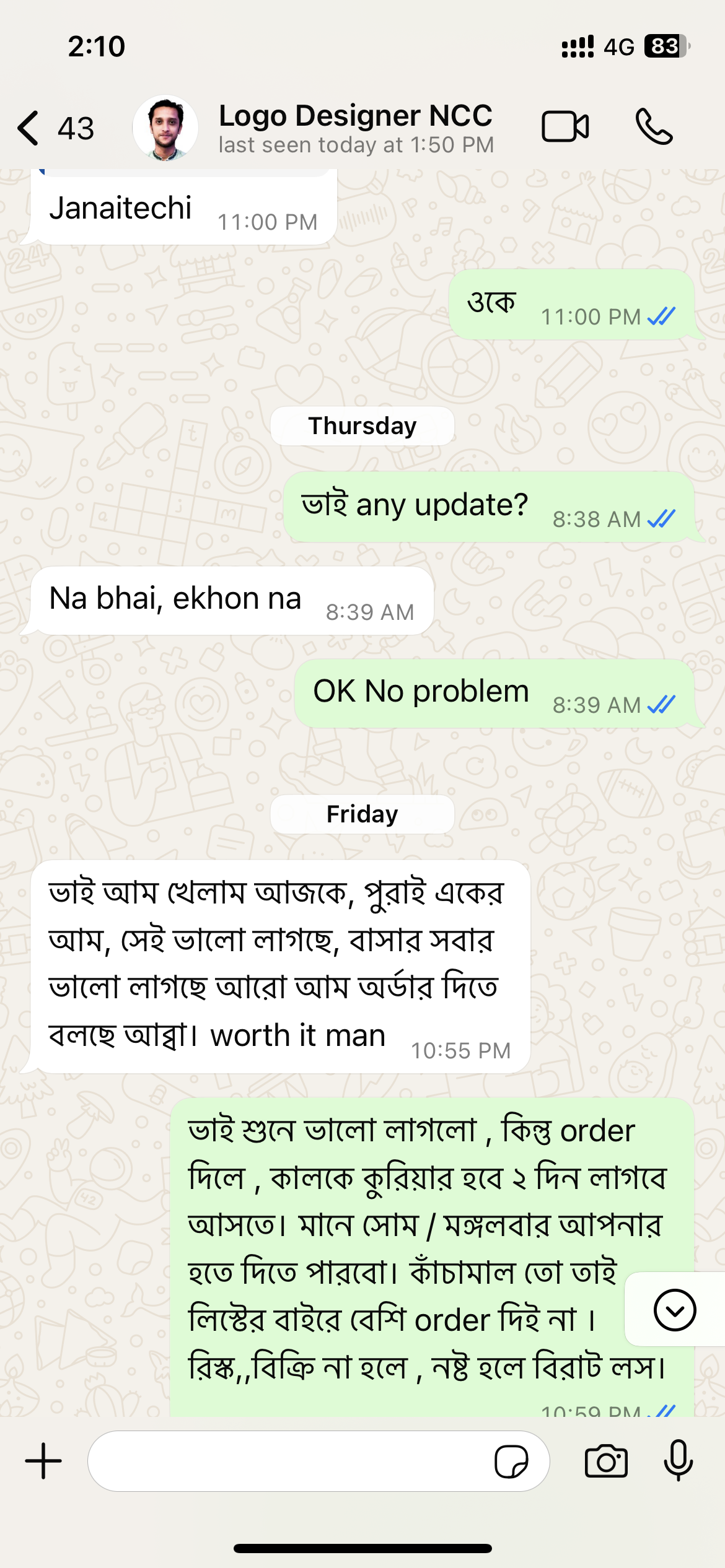Open the attachment plus menu
This screenshot has width=725, height=1568.
(43, 1461)
